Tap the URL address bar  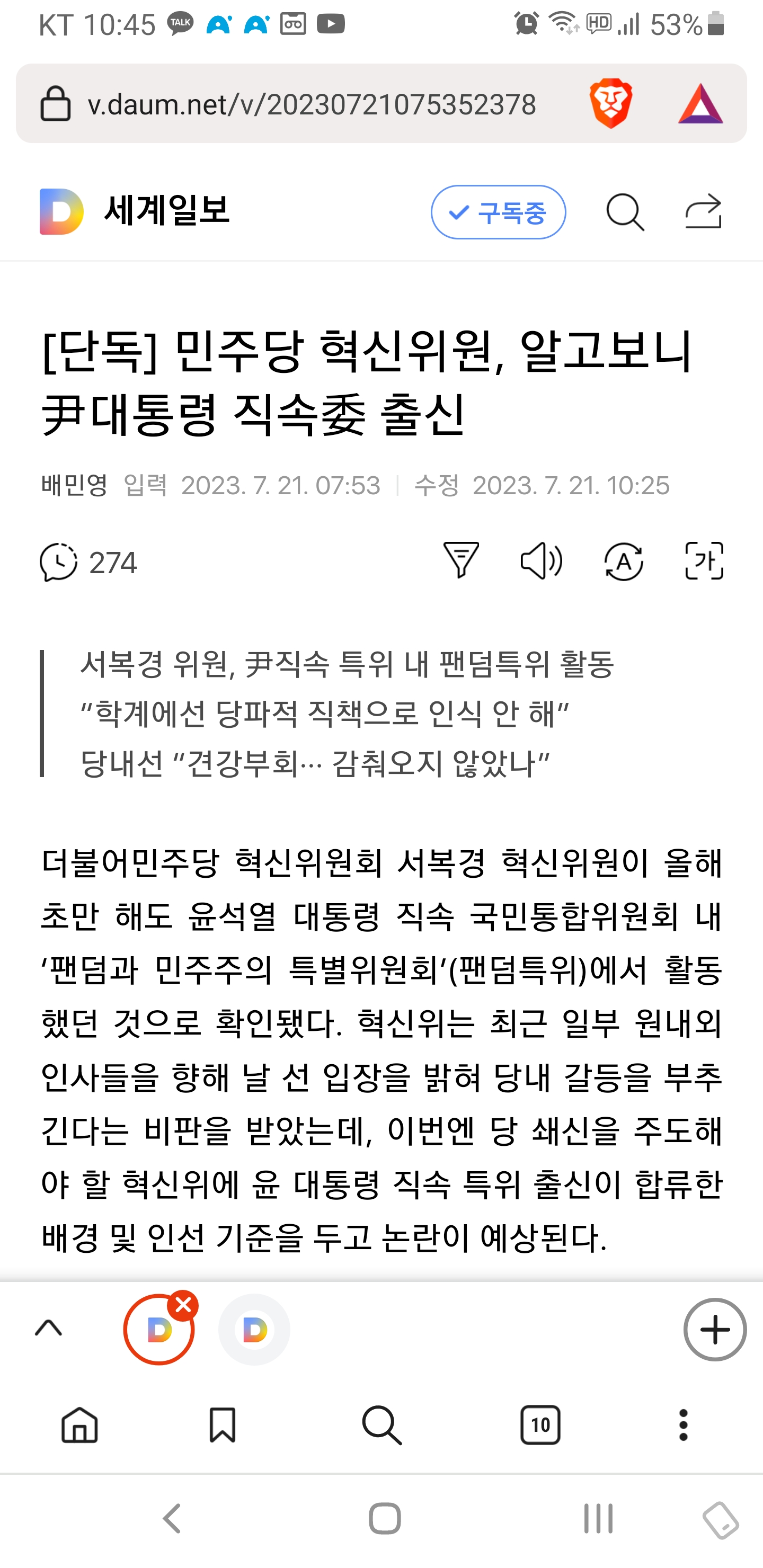tap(310, 105)
